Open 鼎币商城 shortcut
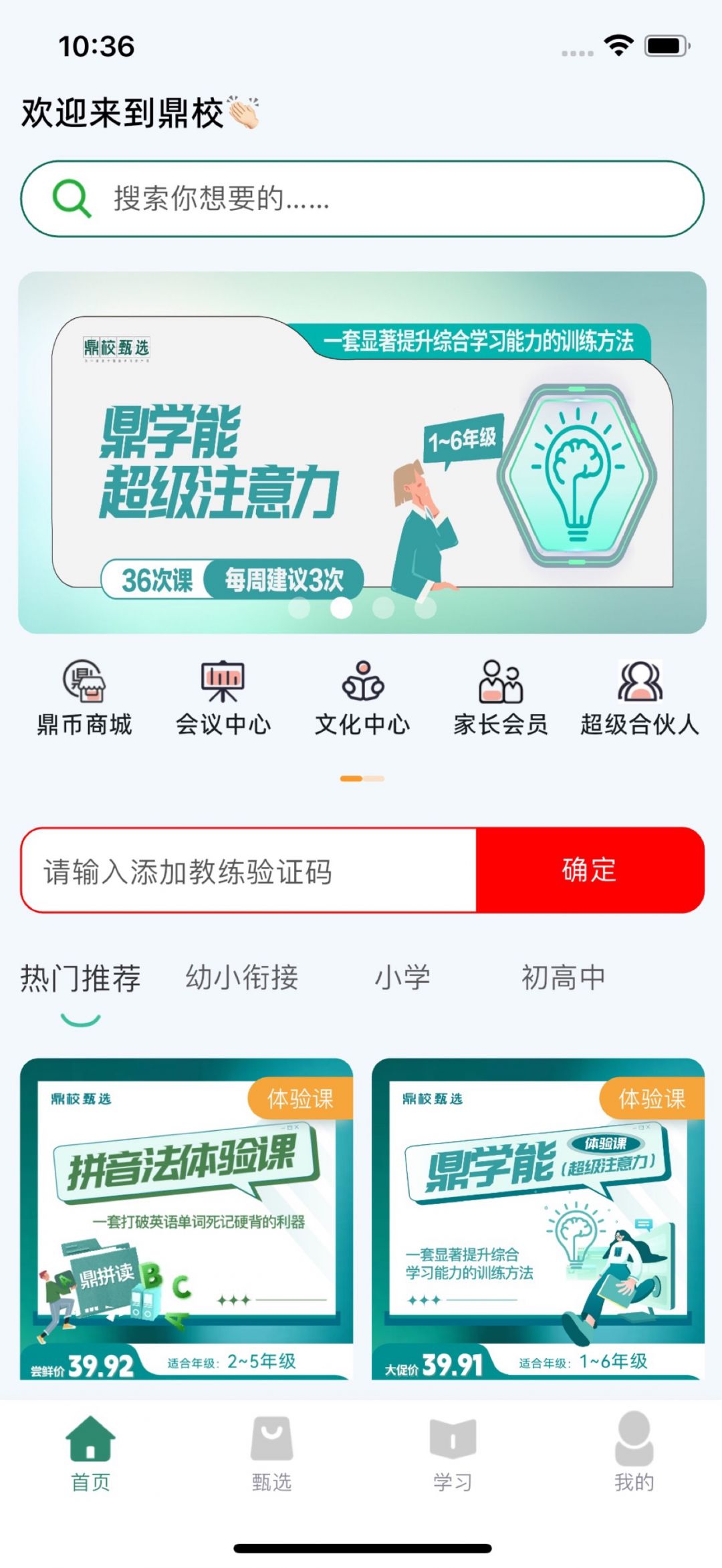Screen dimensions: 722x1568 pos(84,698)
